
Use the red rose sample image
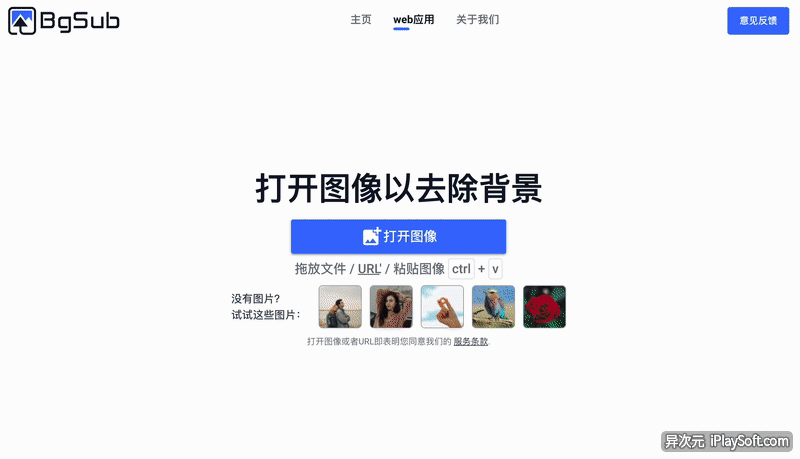point(544,307)
